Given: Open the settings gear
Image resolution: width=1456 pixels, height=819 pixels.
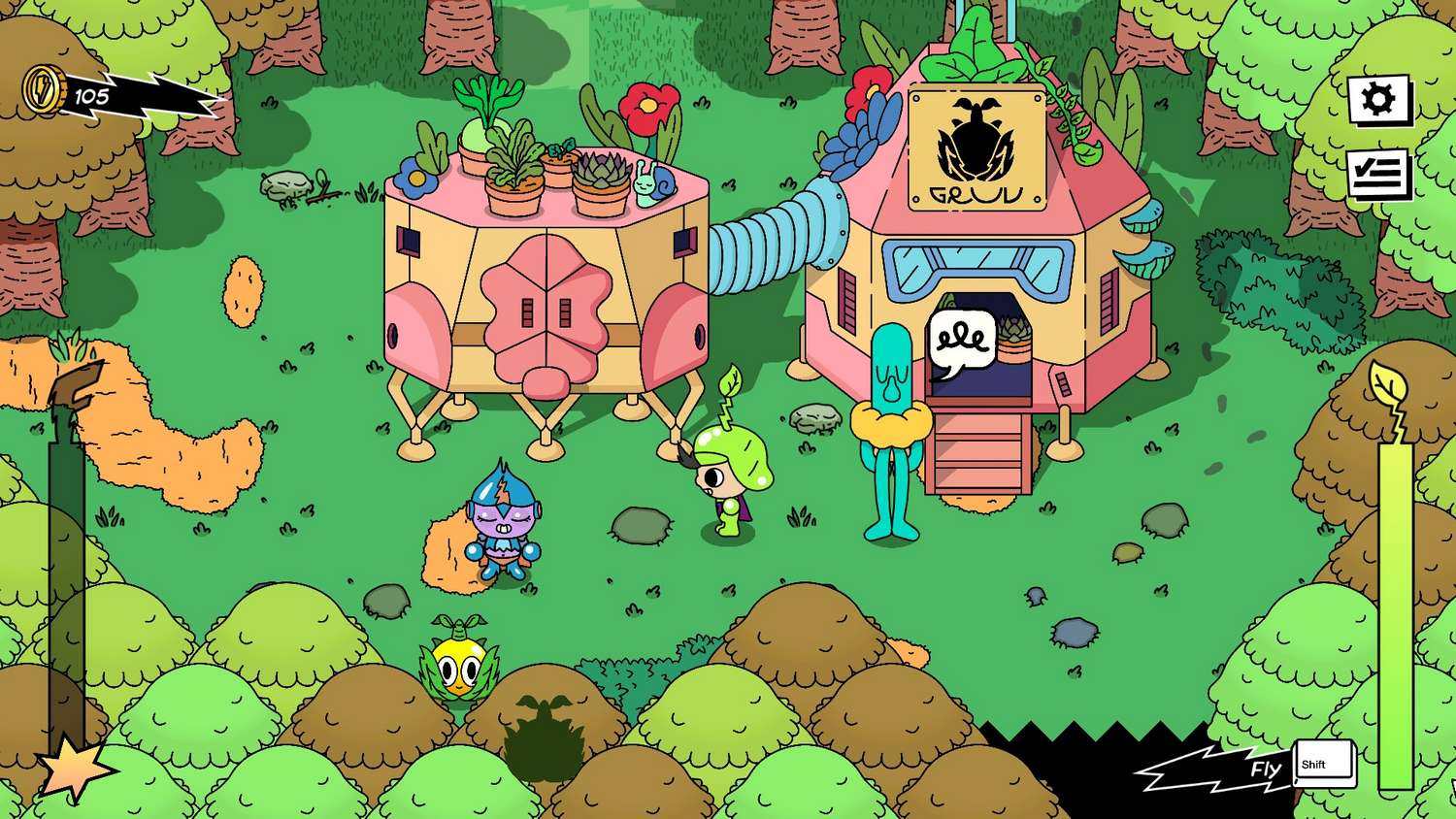Looking at the screenshot, I should tap(1378, 99).
